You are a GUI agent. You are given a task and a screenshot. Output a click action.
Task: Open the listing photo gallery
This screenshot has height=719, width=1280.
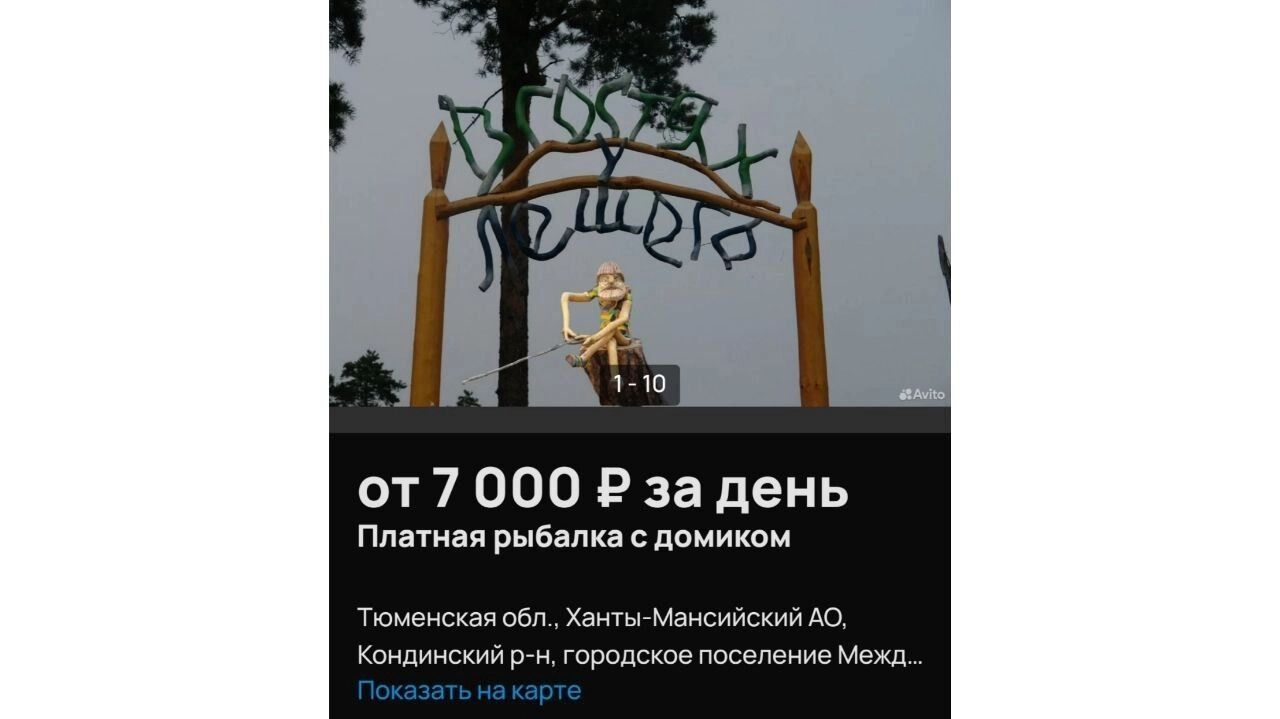pyautogui.click(x=639, y=203)
